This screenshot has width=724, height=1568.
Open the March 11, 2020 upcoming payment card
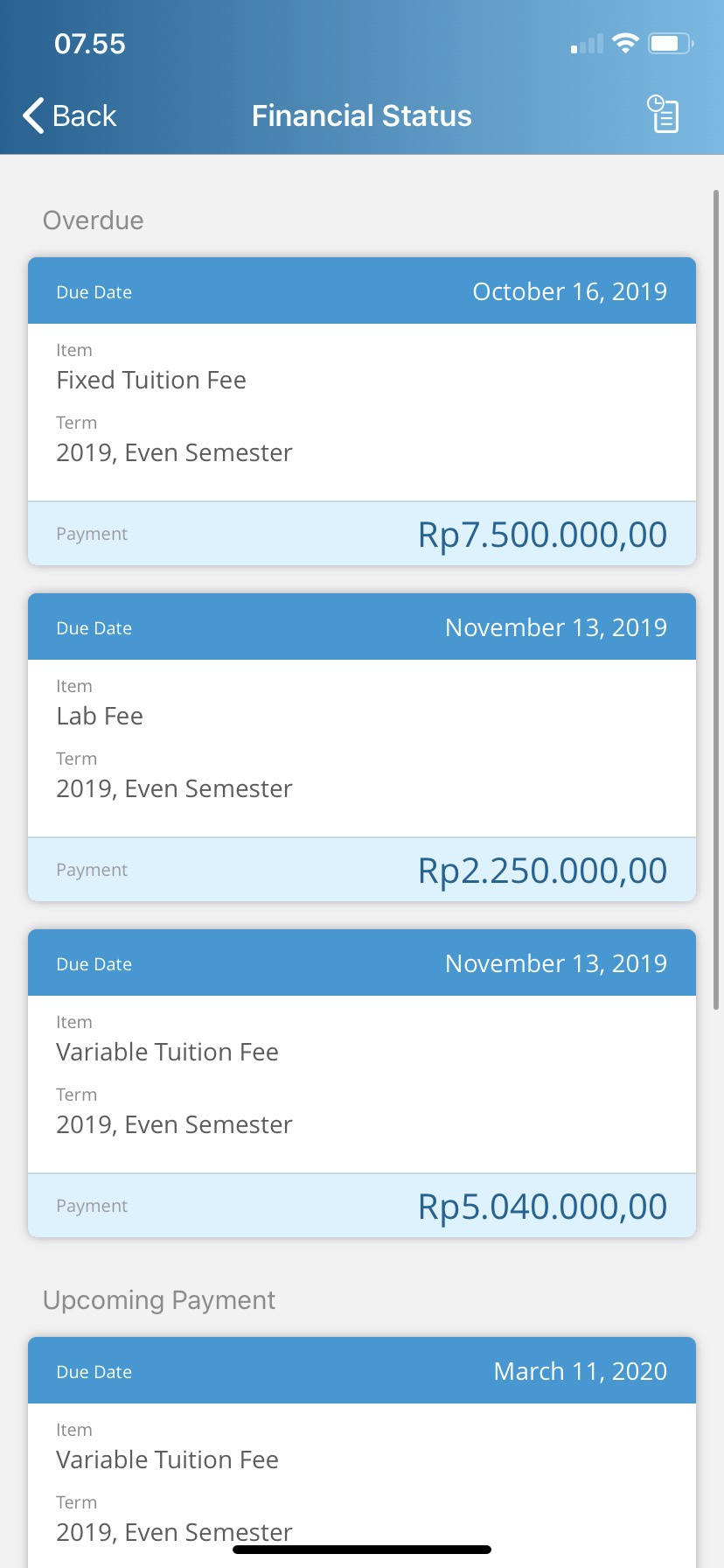point(361,1452)
